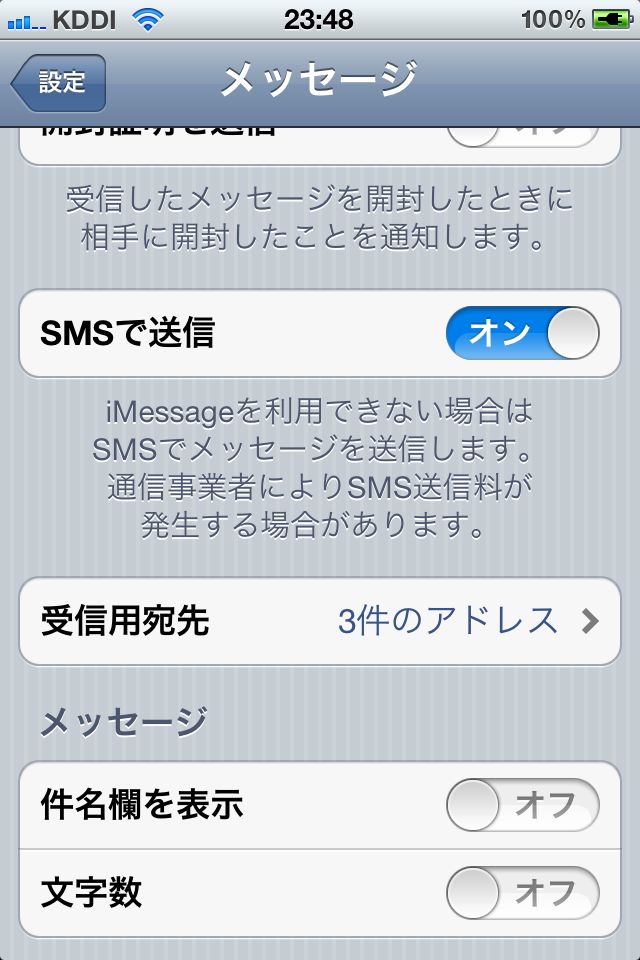Image resolution: width=640 pixels, height=960 pixels.
Task: Go back to 設定
Action: (x=58, y=82)
